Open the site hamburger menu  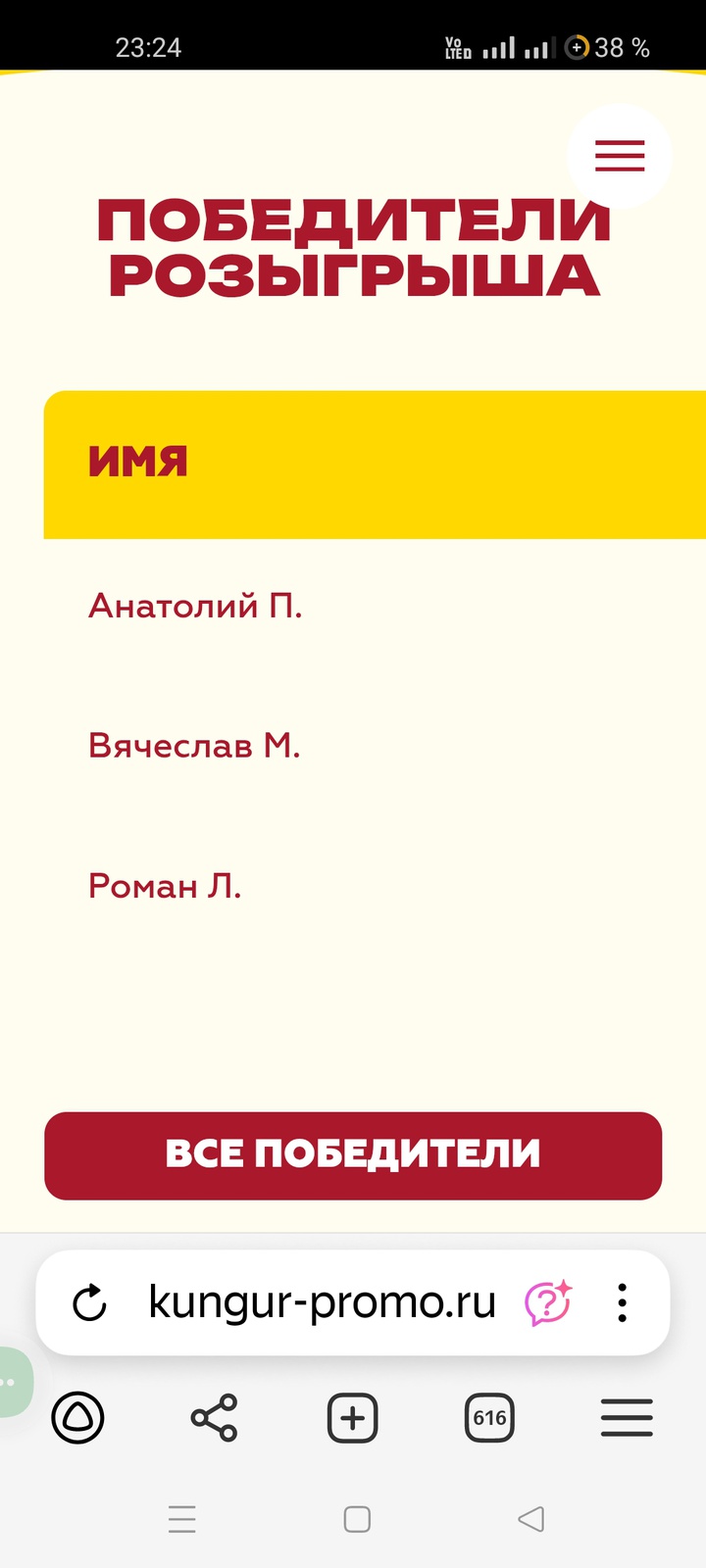(619, 156)
